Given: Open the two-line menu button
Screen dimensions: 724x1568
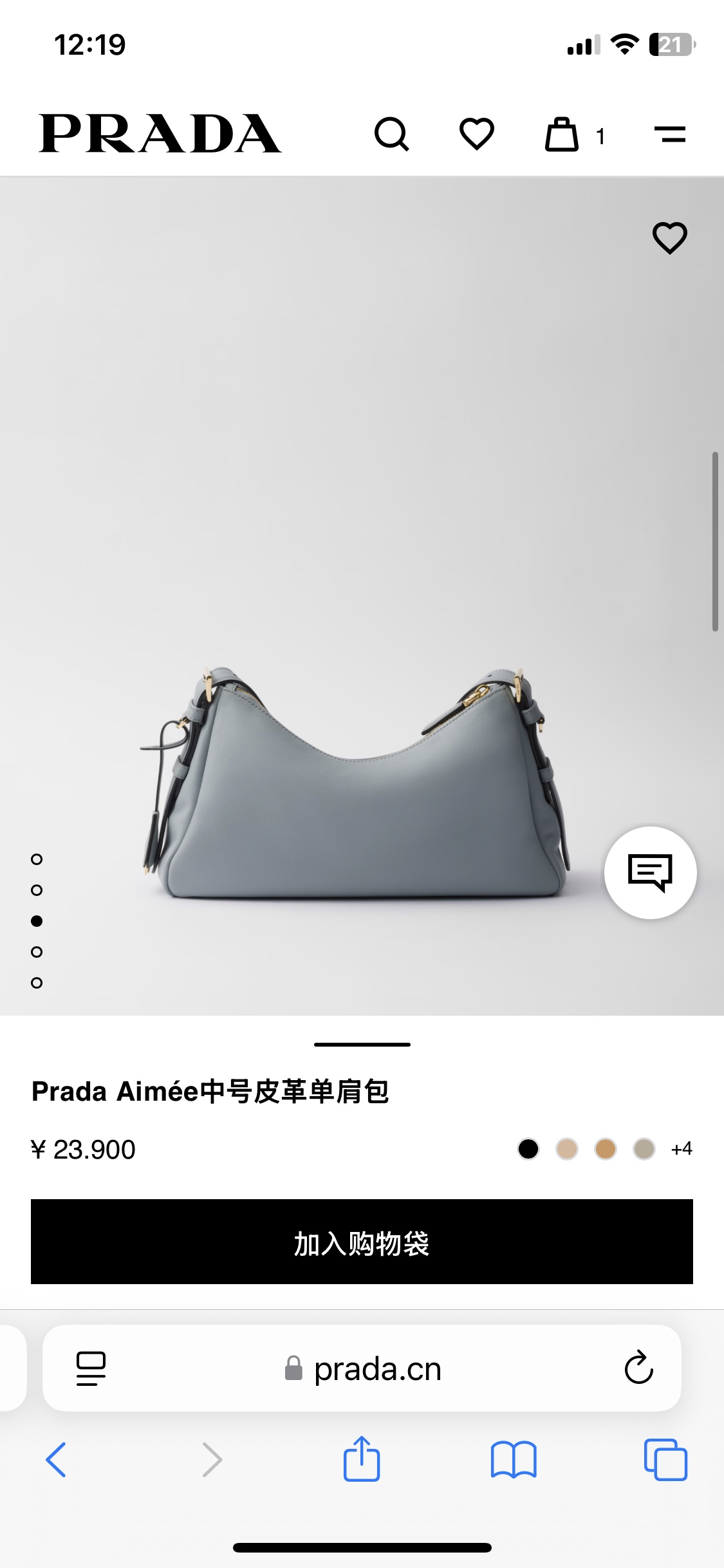Looking at the screenshot, I should (x=670, y=135).
